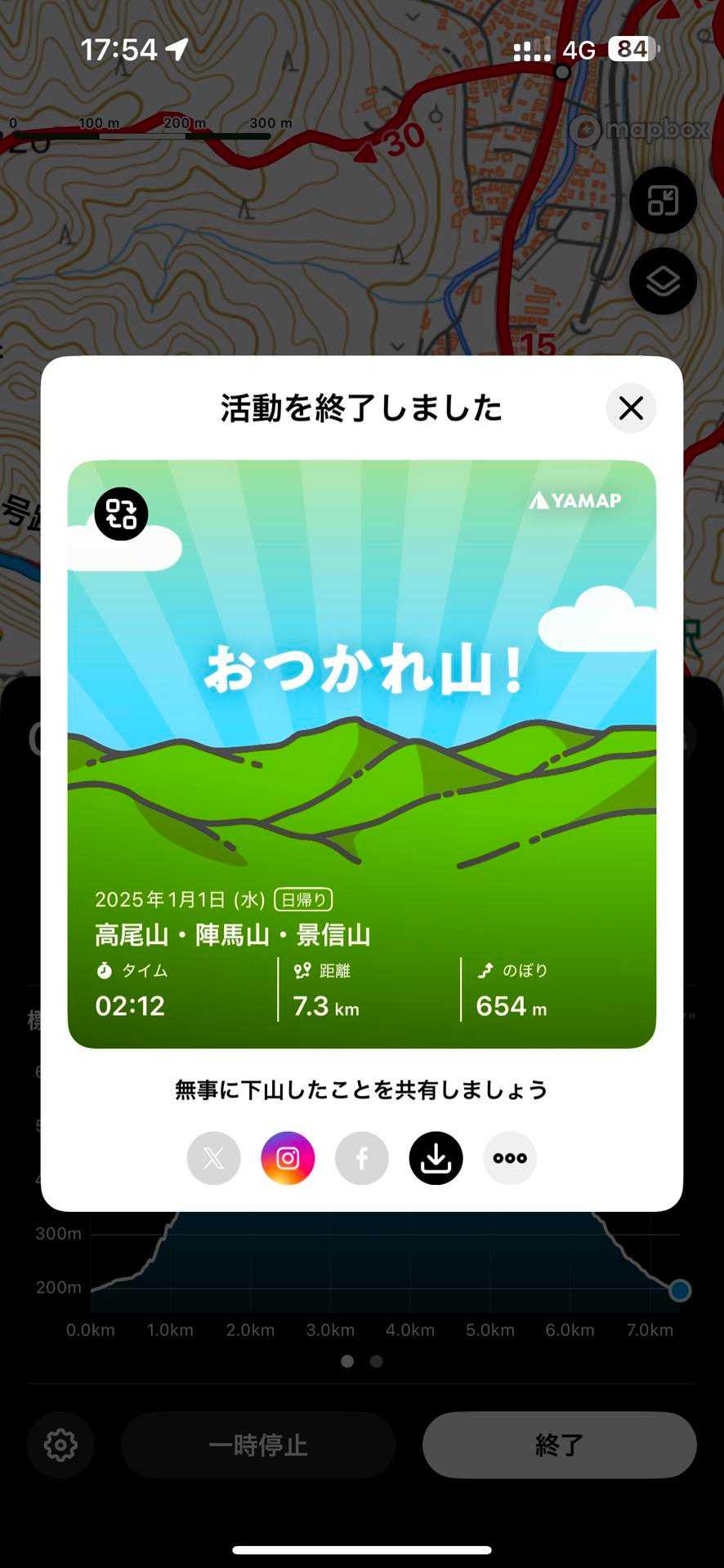Screen dimensions: 724x1568
Task: Open more sharing options
Action: pyautogui.click(x=510, y=1158)
